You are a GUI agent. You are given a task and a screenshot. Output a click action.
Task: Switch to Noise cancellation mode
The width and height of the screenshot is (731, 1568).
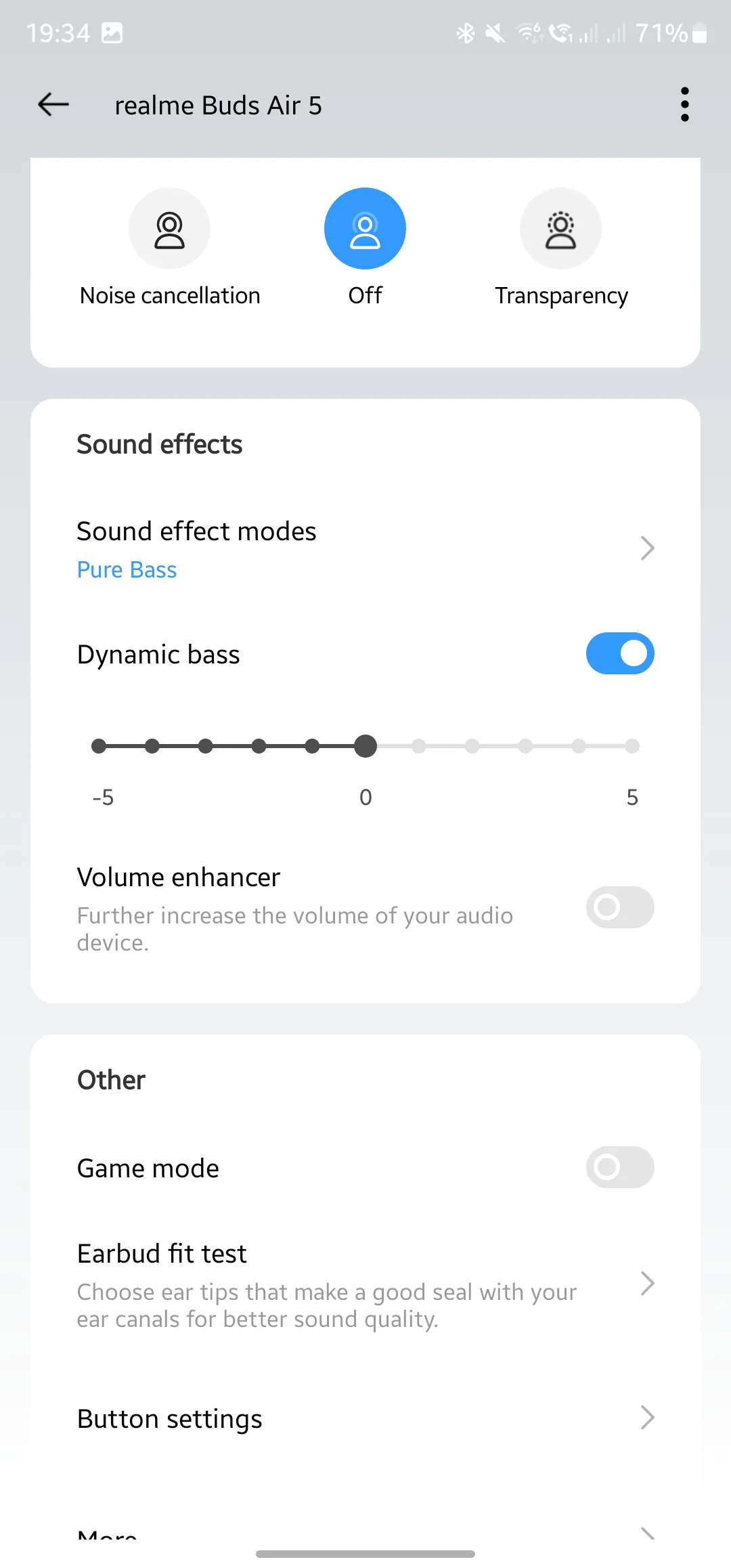pos(169,230)
